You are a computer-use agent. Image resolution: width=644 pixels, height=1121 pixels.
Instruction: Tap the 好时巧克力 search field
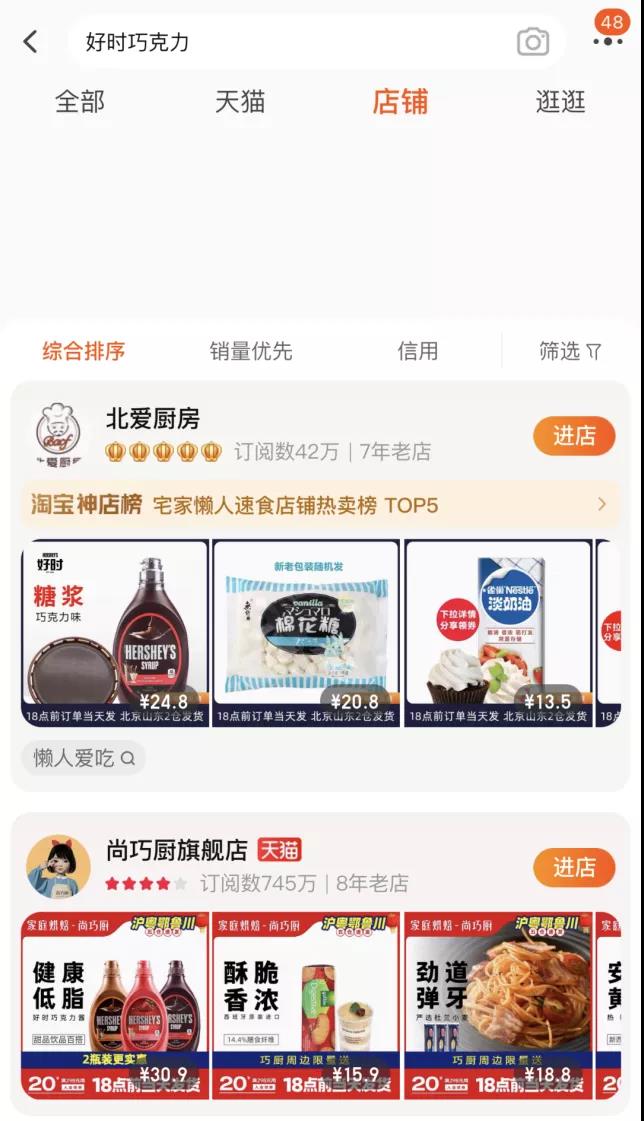290,42
